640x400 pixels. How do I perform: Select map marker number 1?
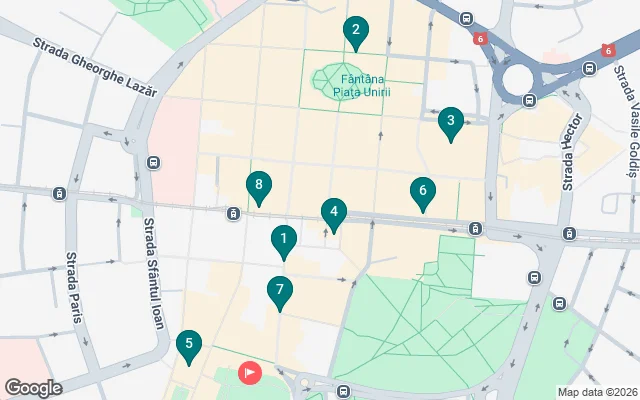point(284,240)
